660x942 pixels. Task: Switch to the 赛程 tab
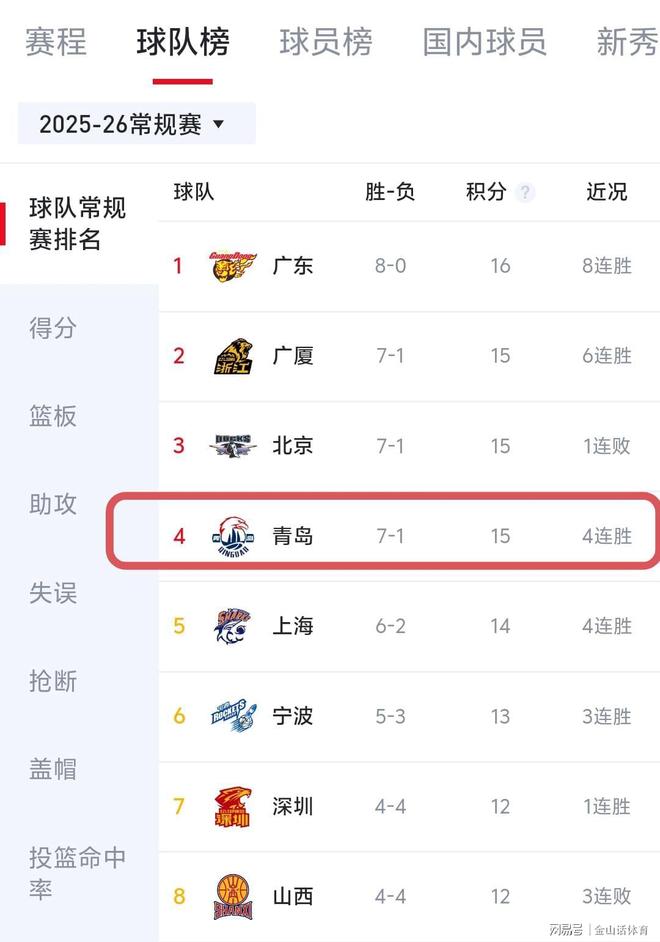click(x=55, y=42)
